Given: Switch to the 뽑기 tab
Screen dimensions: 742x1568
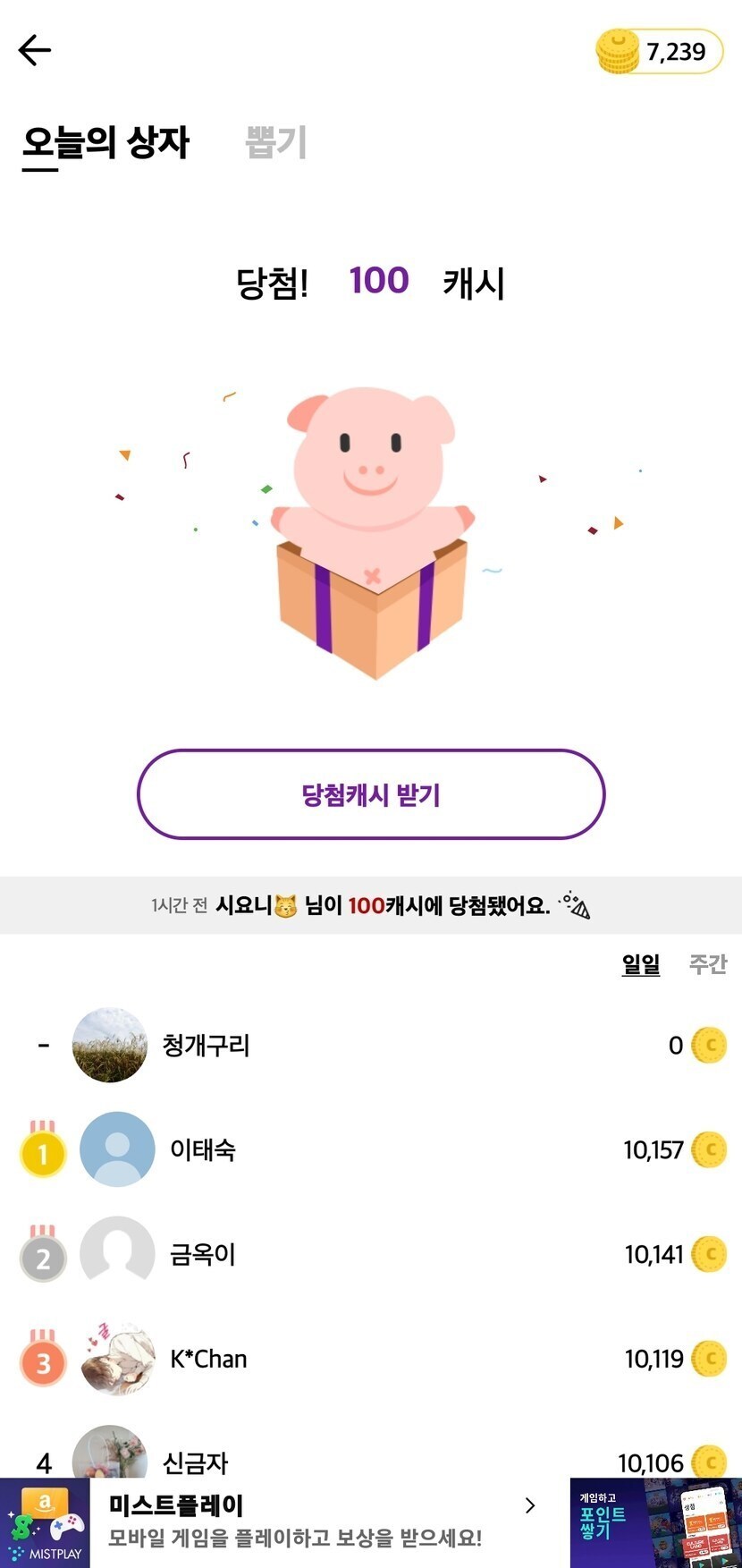Looking at the screenshot, I should point(276,142).
